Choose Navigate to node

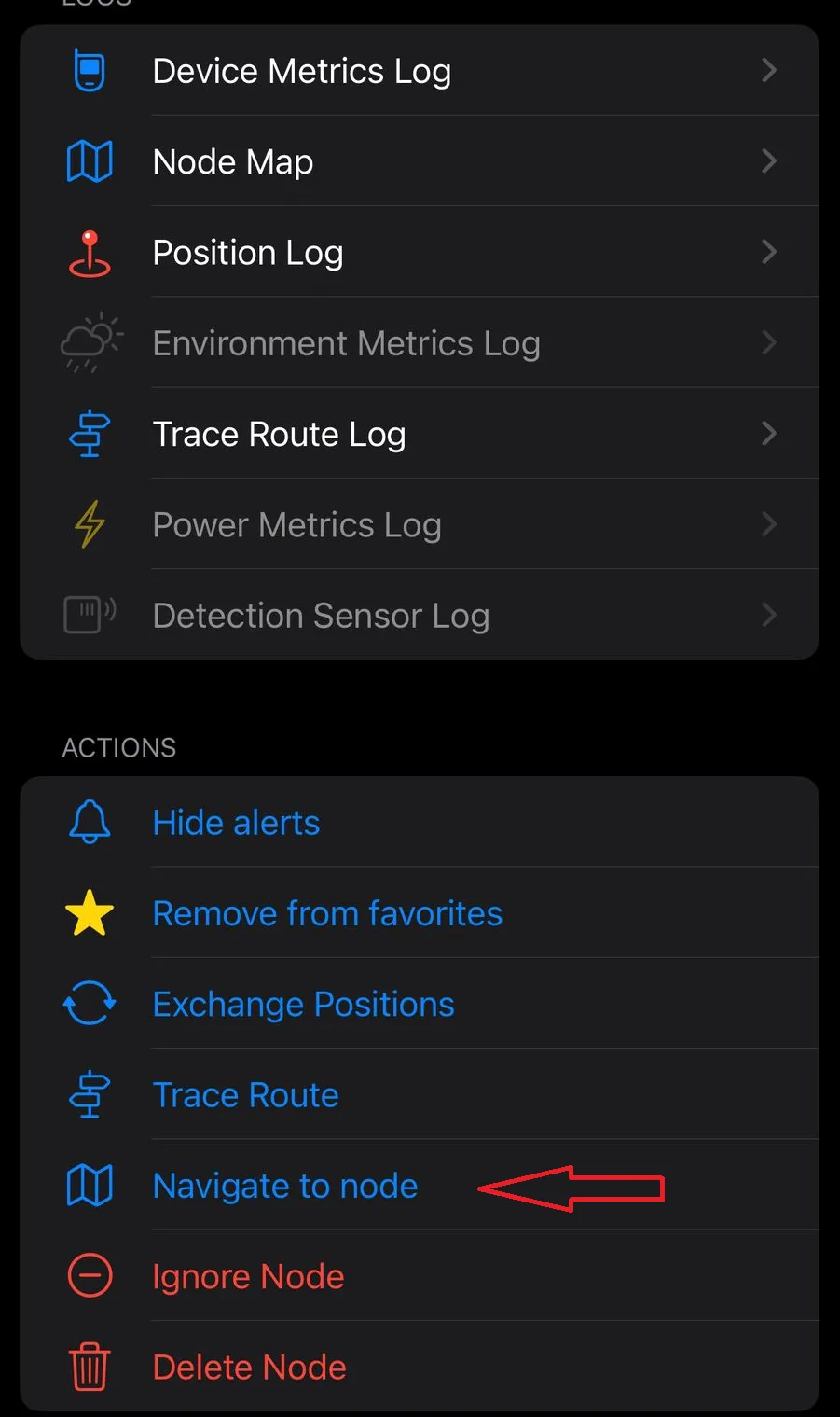[420, 1186]
